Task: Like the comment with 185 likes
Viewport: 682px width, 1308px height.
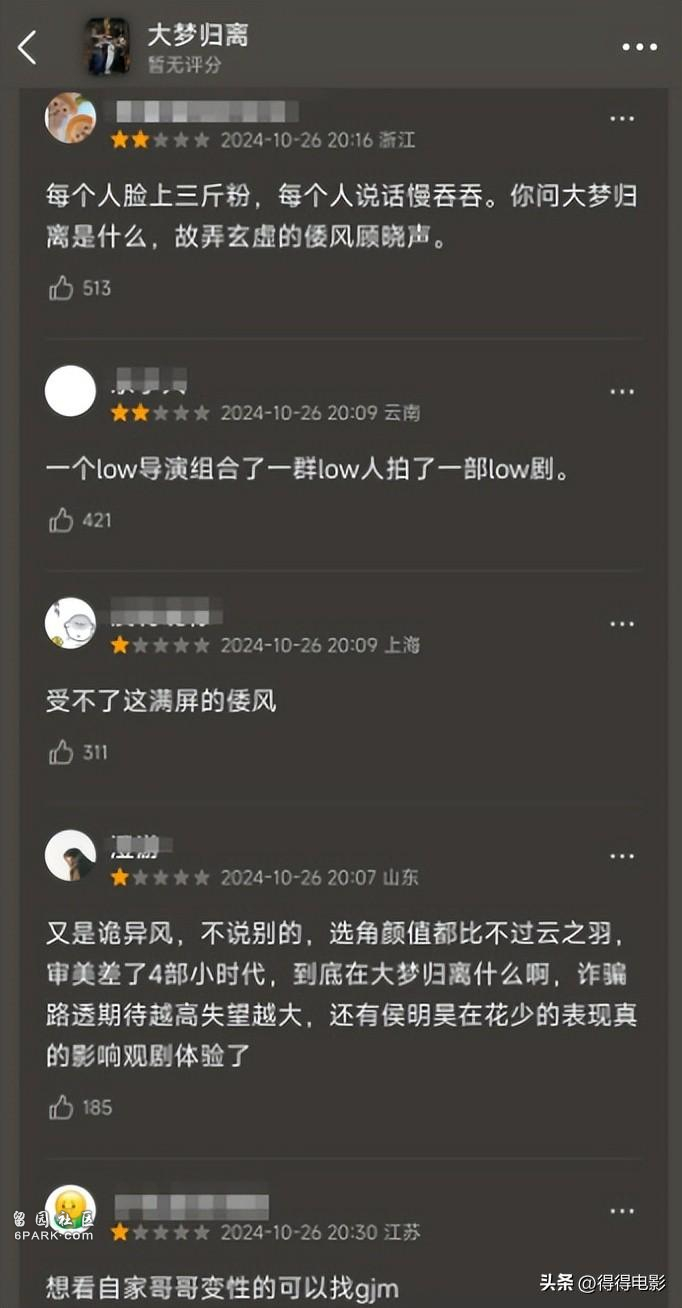Action: tap(62, 1107)
